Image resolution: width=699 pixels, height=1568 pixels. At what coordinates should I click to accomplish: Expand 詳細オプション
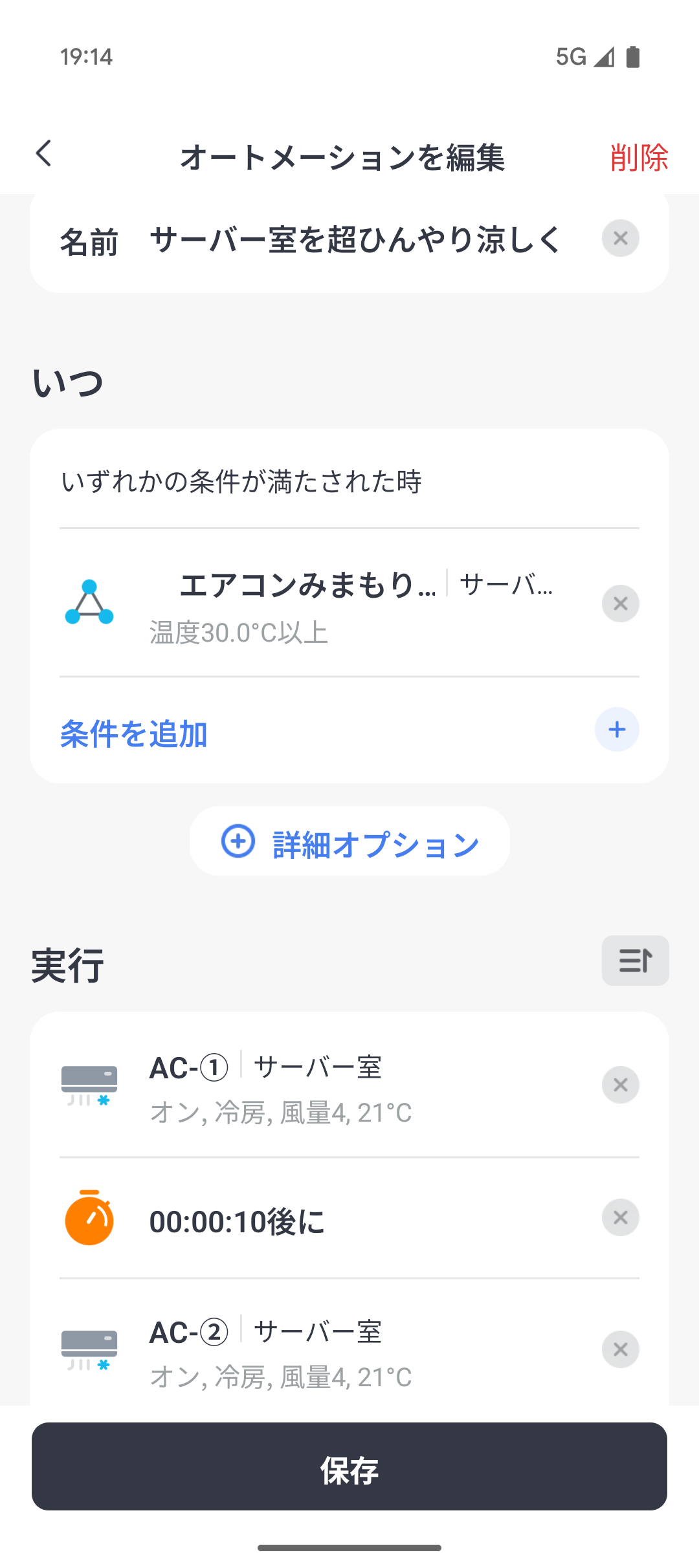[349, 841]
